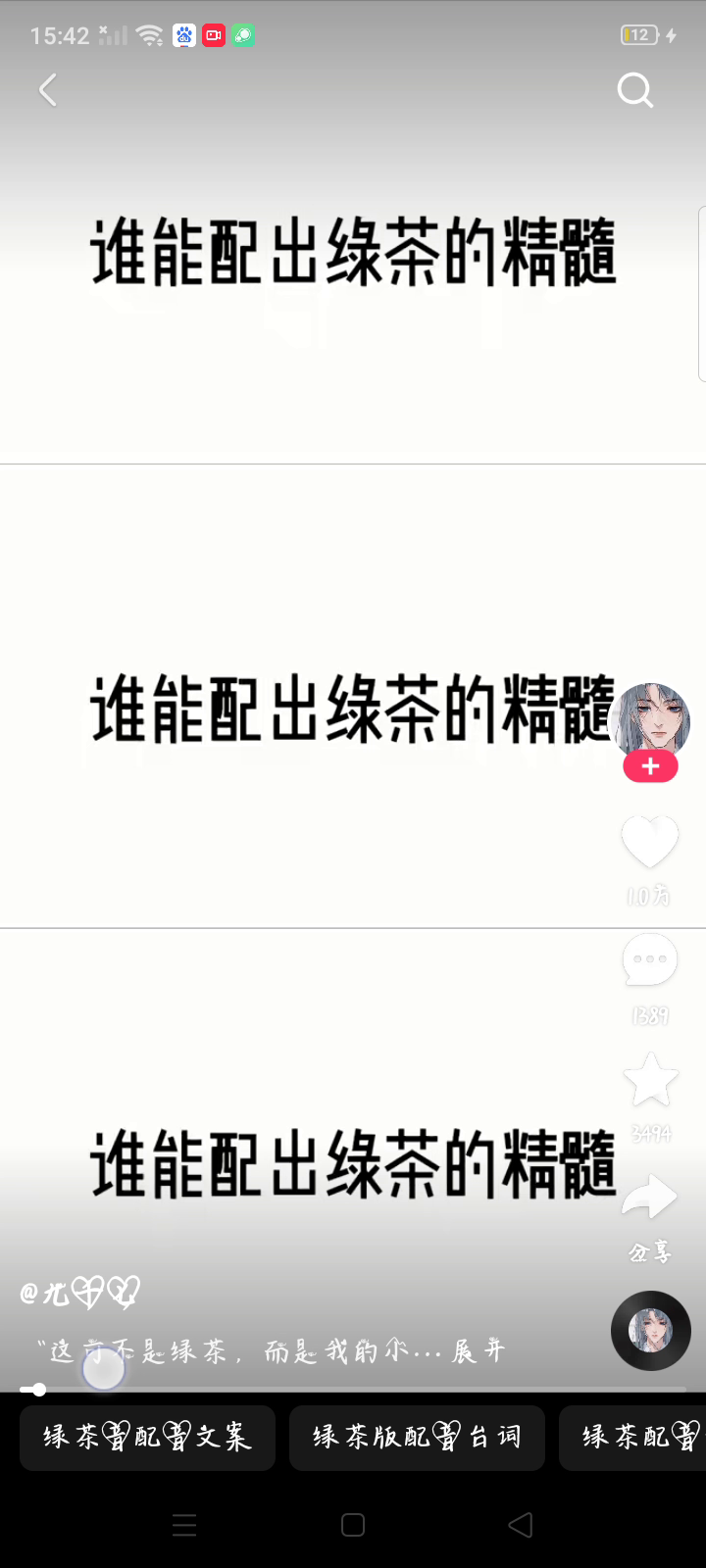Open the @尤 author username
706x1568 pixels.
pyautogui.click(x=80, y=1294)
